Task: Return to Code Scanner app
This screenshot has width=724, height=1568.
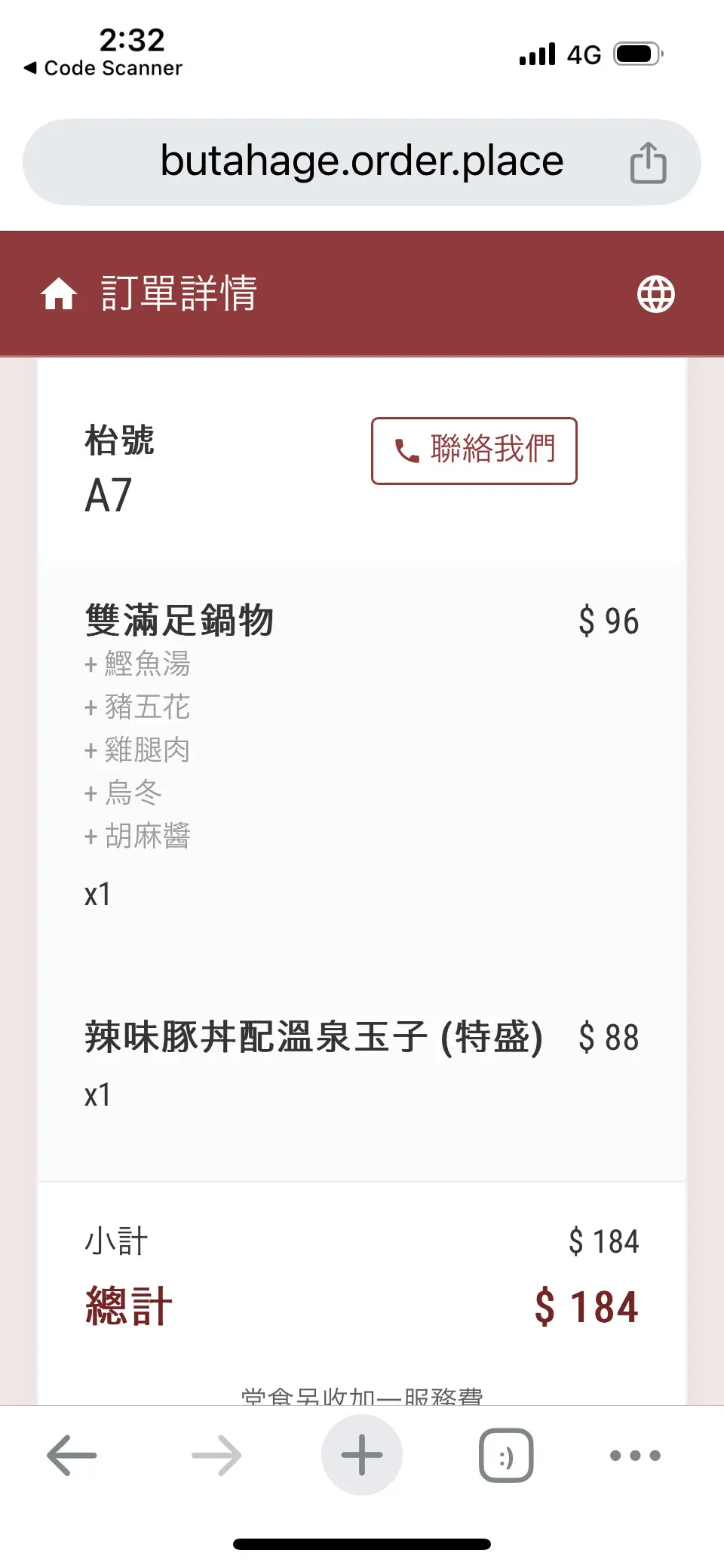Action: pos(103,68)
